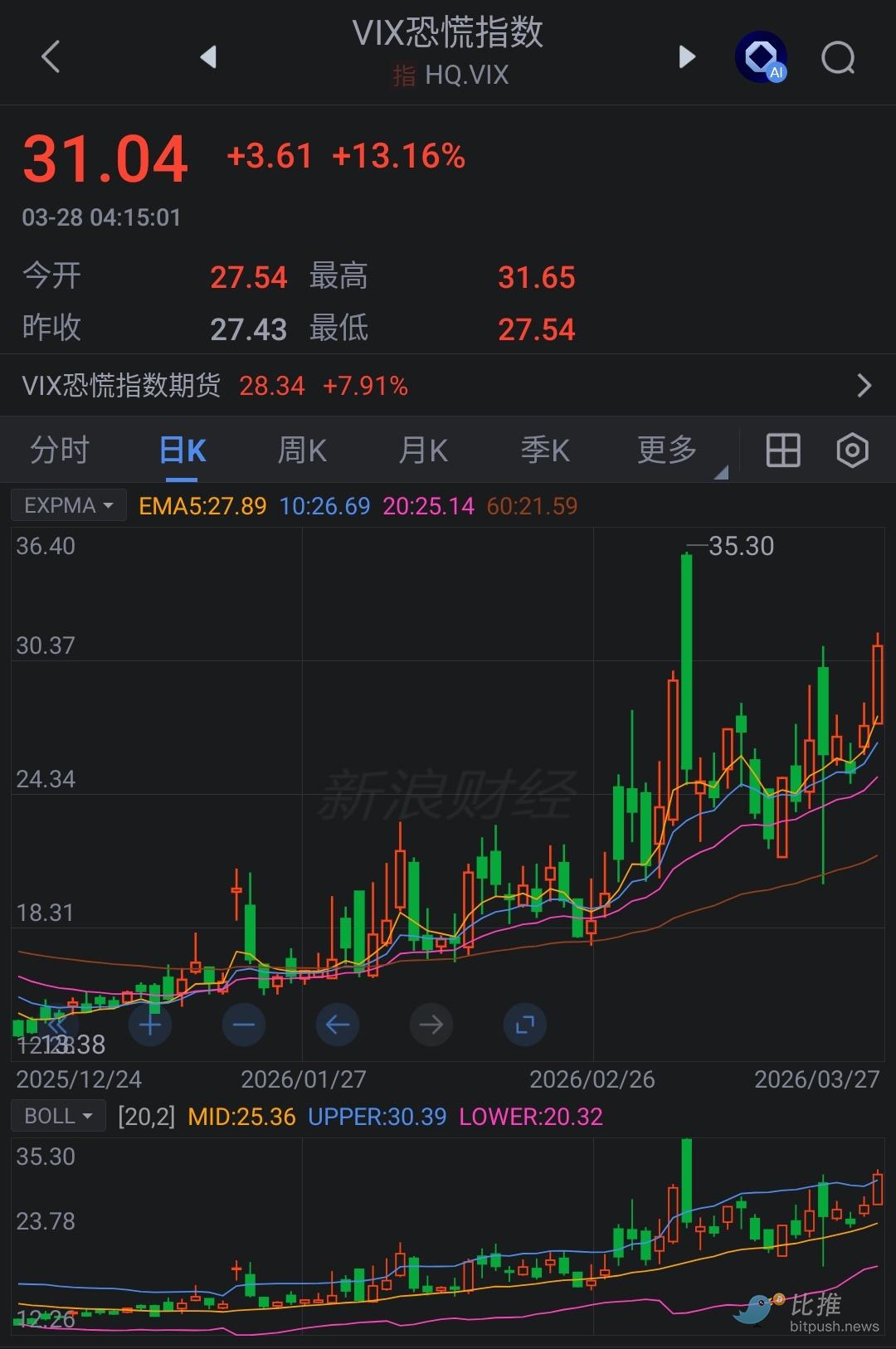Viewport: 896px width, 1349px height.
Task: Open the EXPMA indicator dropdown
Action: point(69,505)
